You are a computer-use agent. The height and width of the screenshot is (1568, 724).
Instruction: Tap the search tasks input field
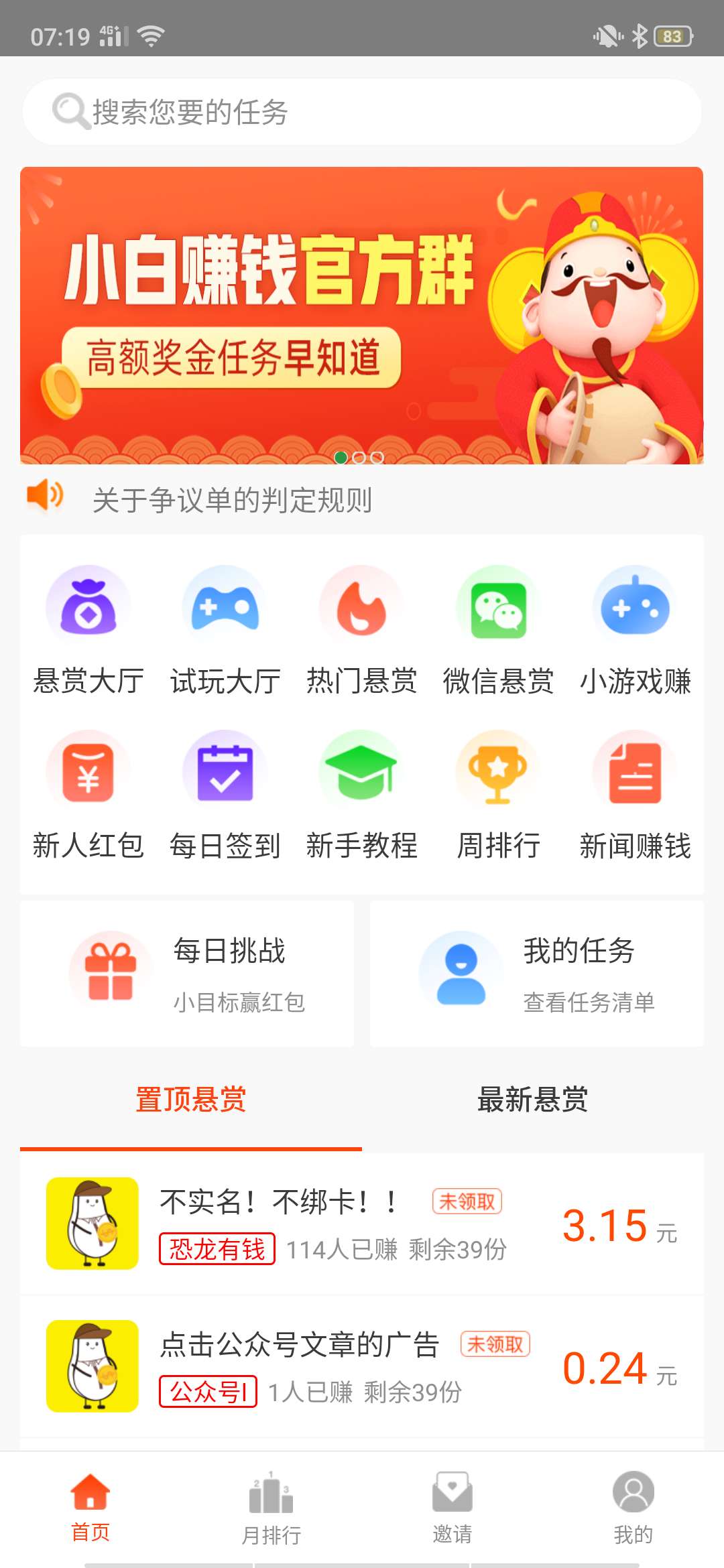(362, 111)
